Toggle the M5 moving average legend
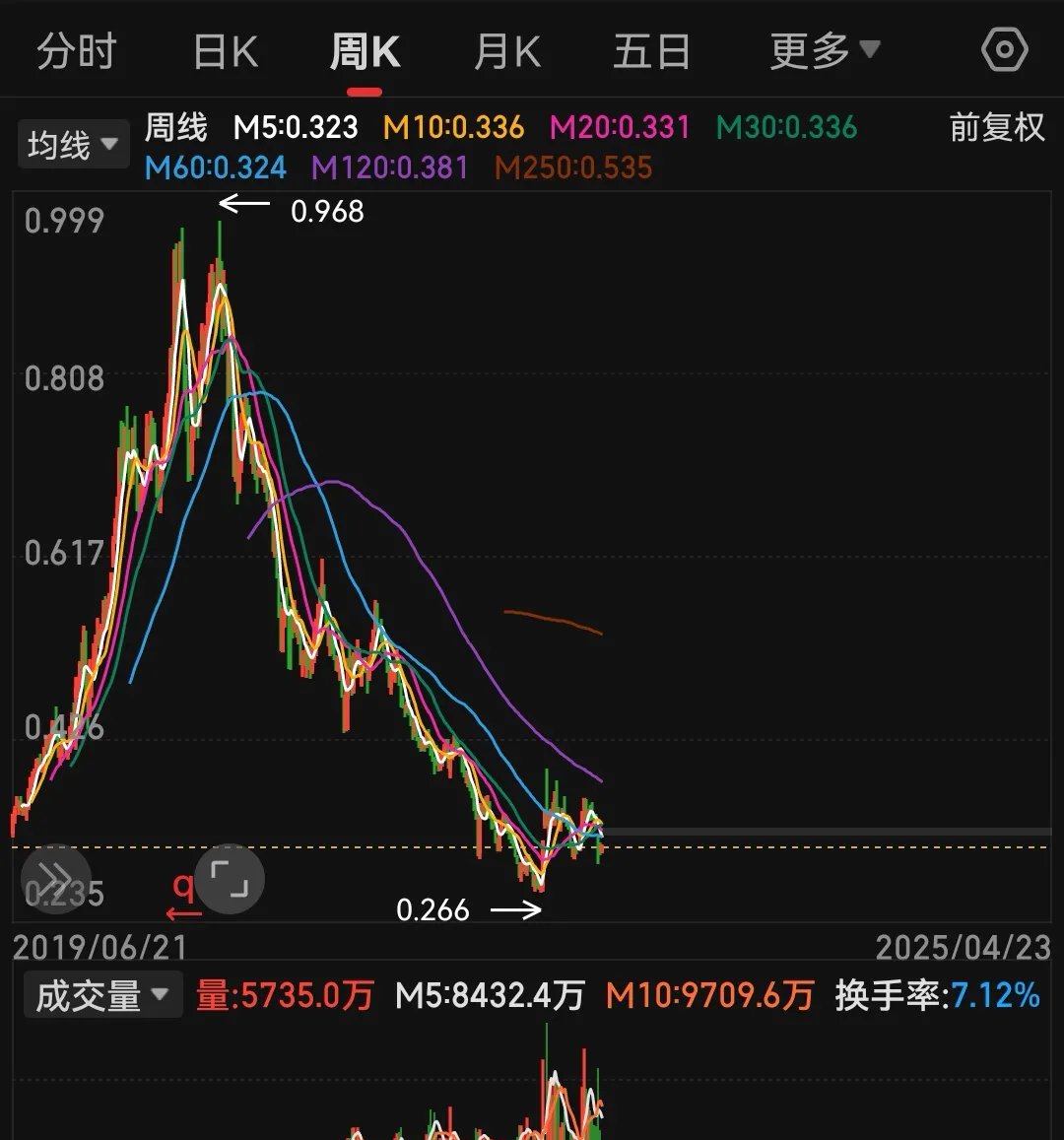This screenshot has width=1064, height=1140. coord(296,128)
